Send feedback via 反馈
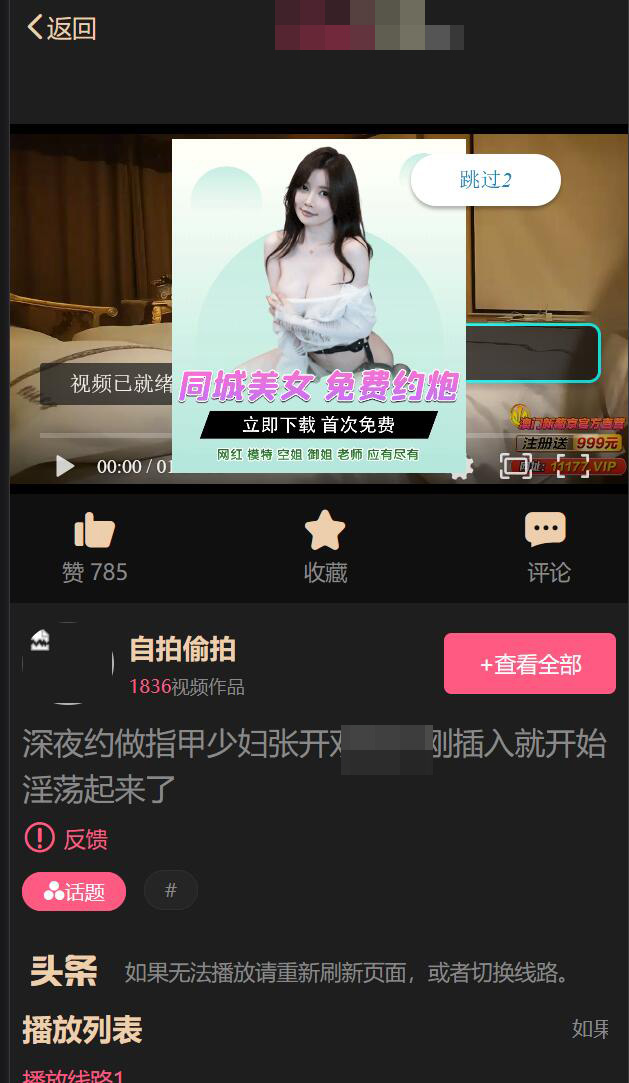The image size is (629, 1083). [65, 839]
